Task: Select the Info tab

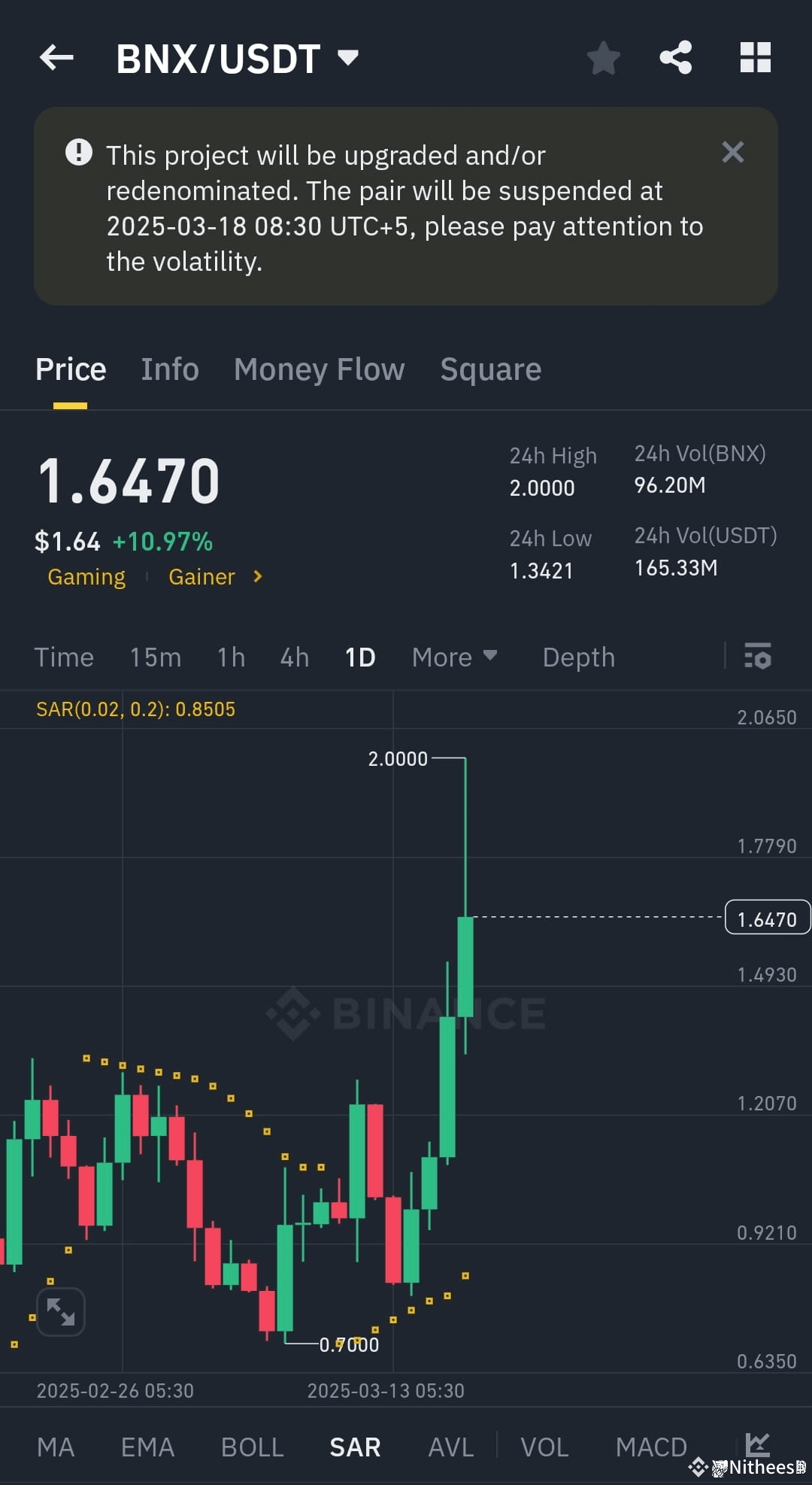Action: (169, 369)
